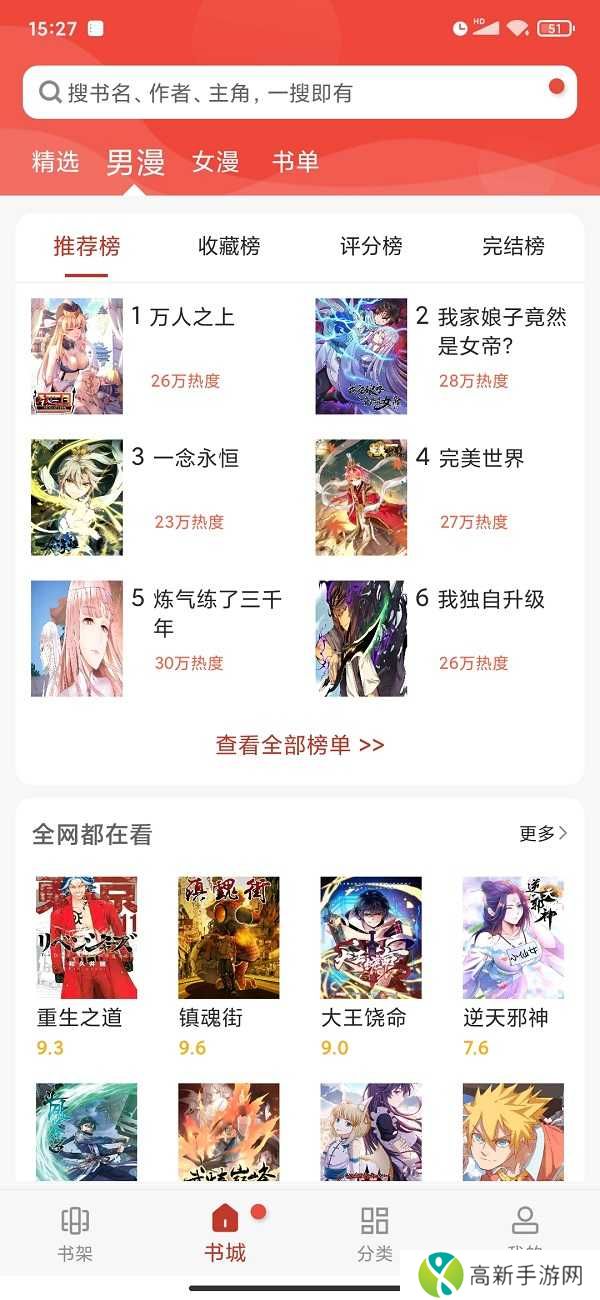Image resolution: width=600 pixels, height=1300 pixels.
Task: Open rank 6 comic 我独自升级
Action: pyautogui.click(x=362, y=638)
